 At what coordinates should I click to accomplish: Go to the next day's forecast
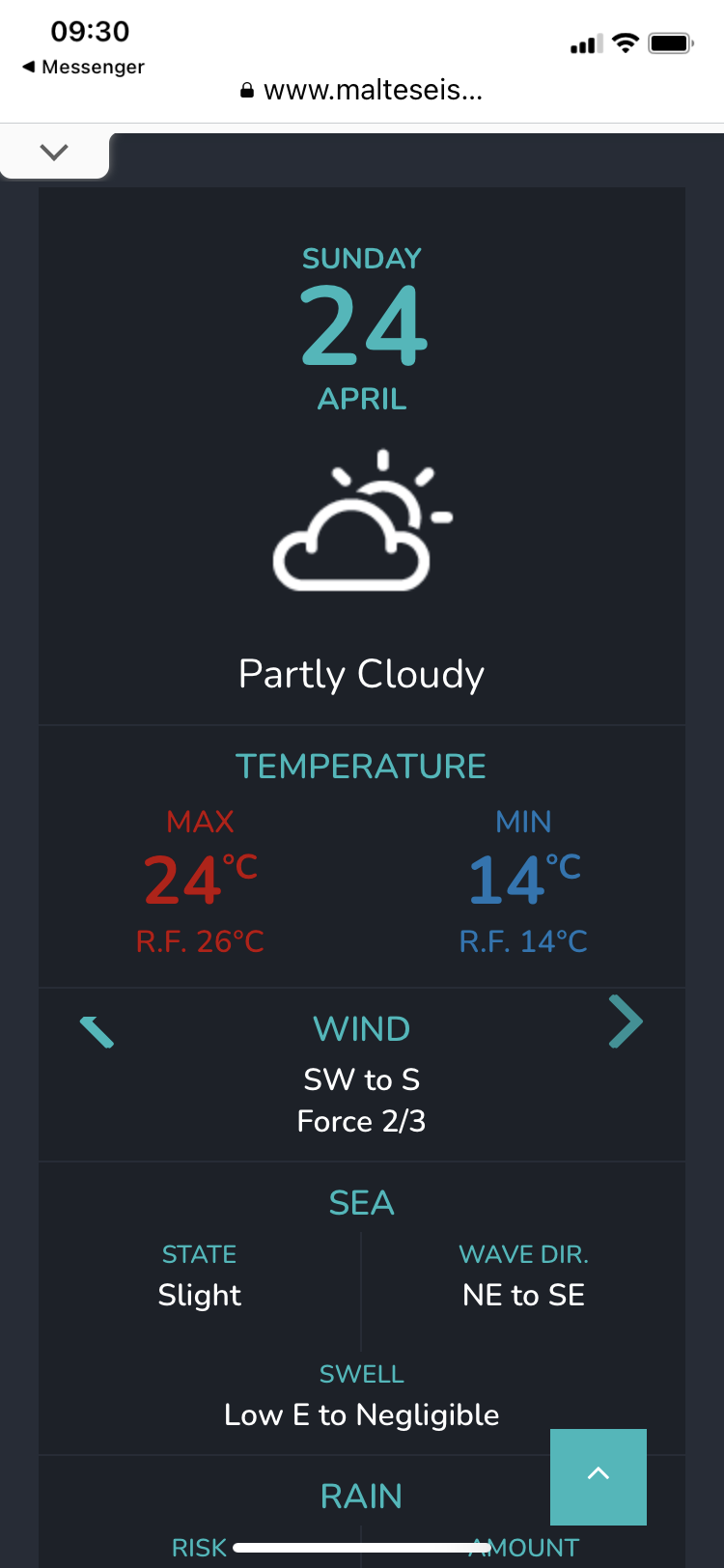tap(626, 1022)
